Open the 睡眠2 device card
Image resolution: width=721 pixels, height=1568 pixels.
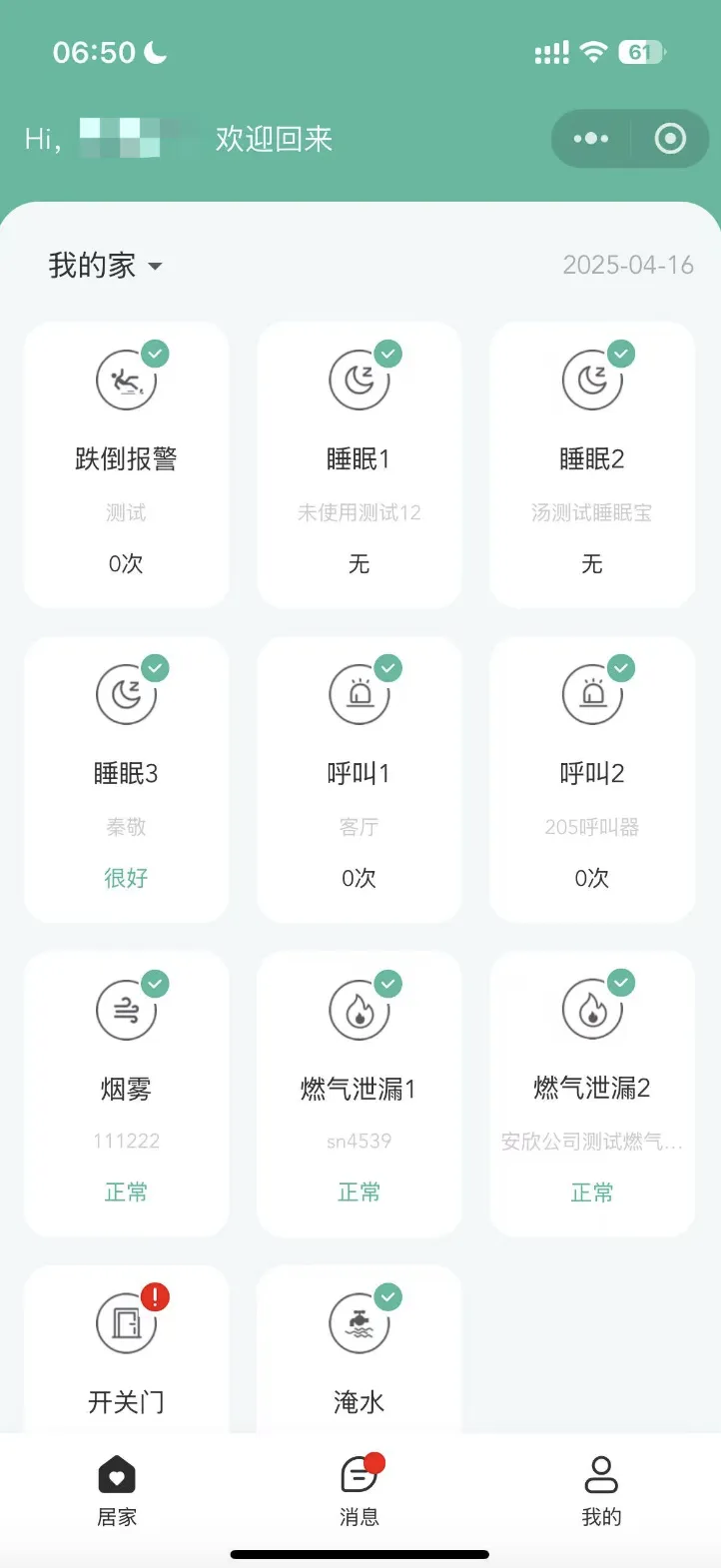click(x=592, y=464)
